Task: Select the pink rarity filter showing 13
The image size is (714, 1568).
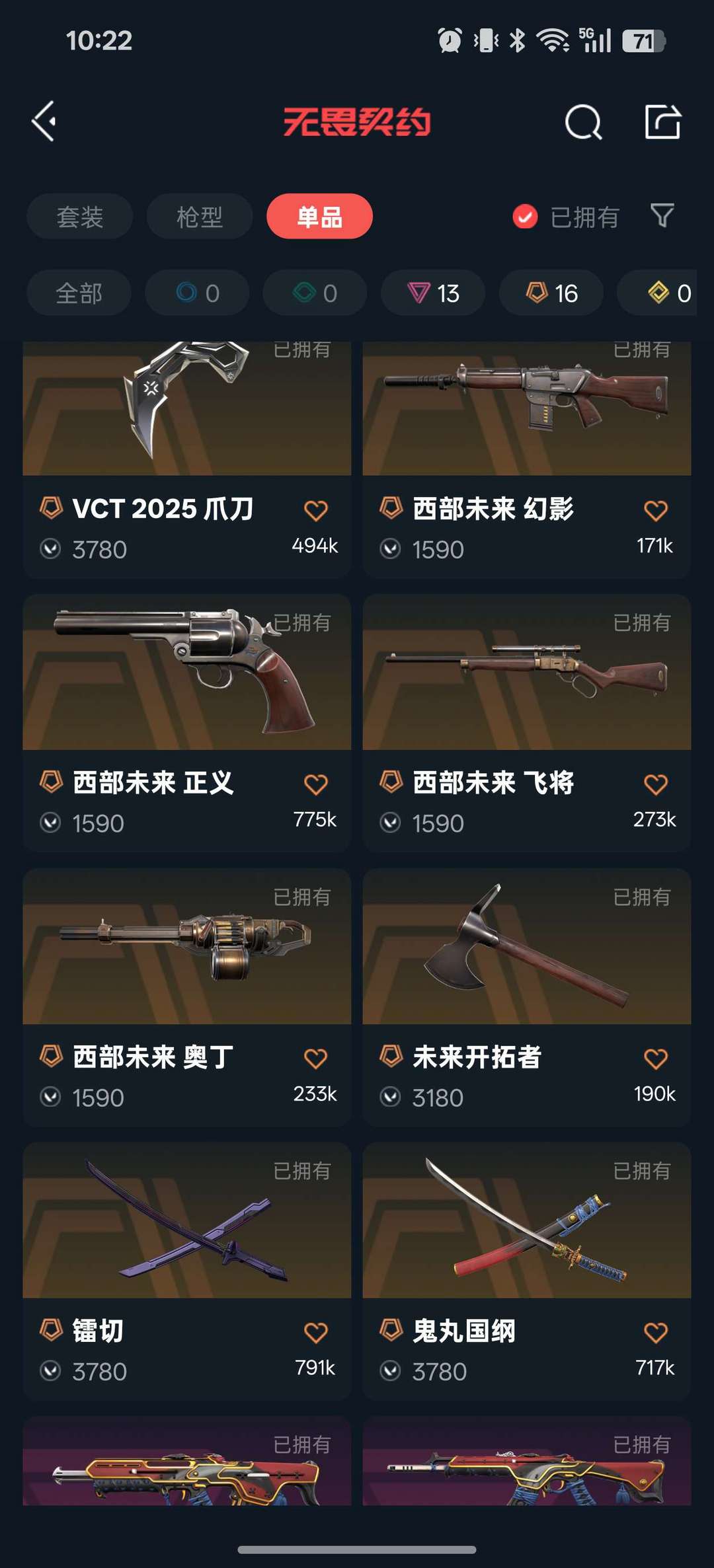Action: click(432, 293)
